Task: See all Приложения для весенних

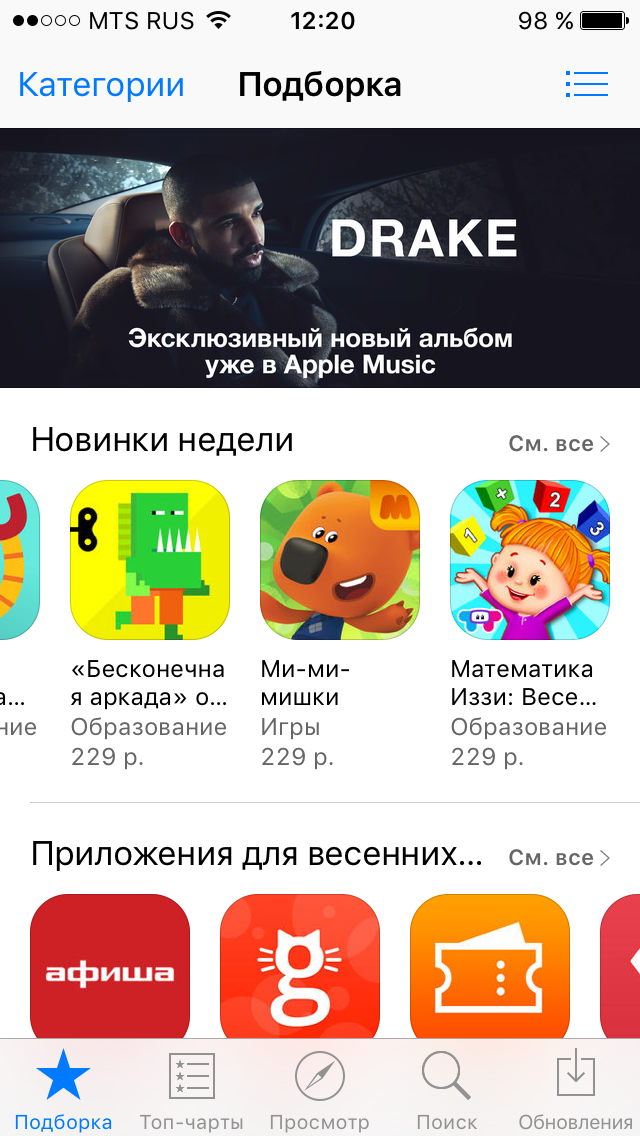Action: (559, 857)
